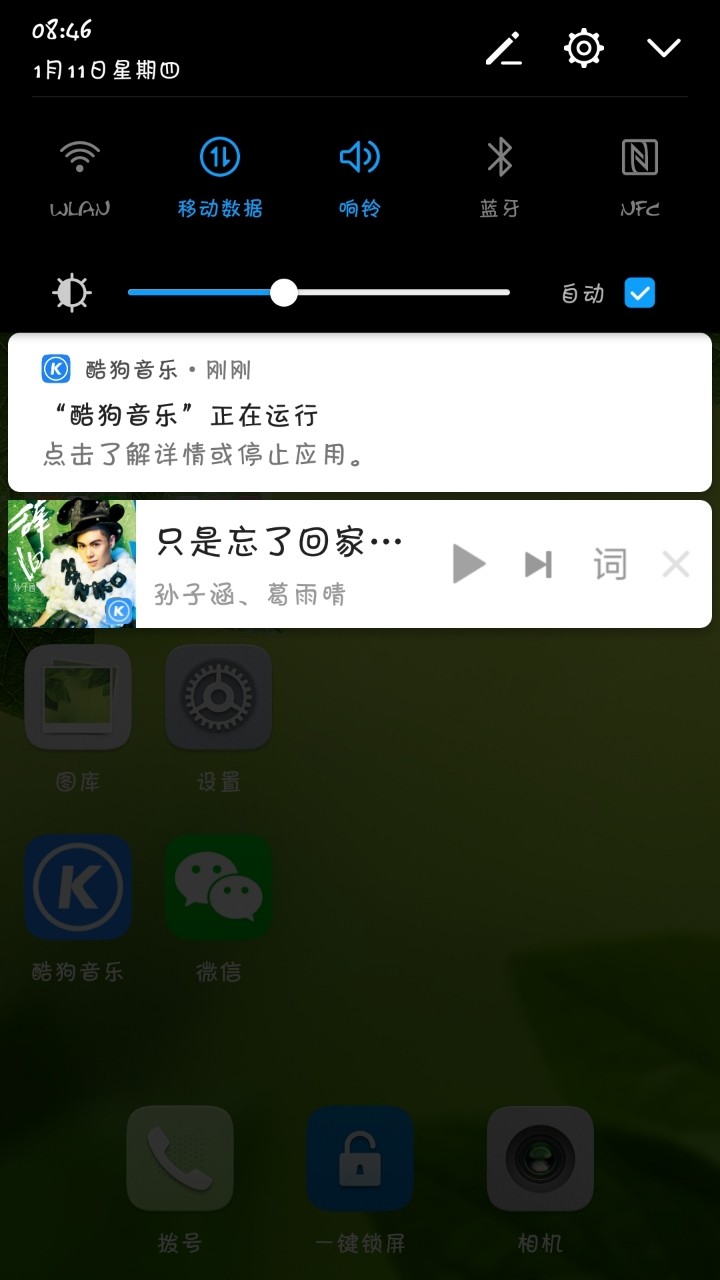Open the 酷狗音乐 is running notification
Screen dimensions: 720x1280
pos(360,413)
